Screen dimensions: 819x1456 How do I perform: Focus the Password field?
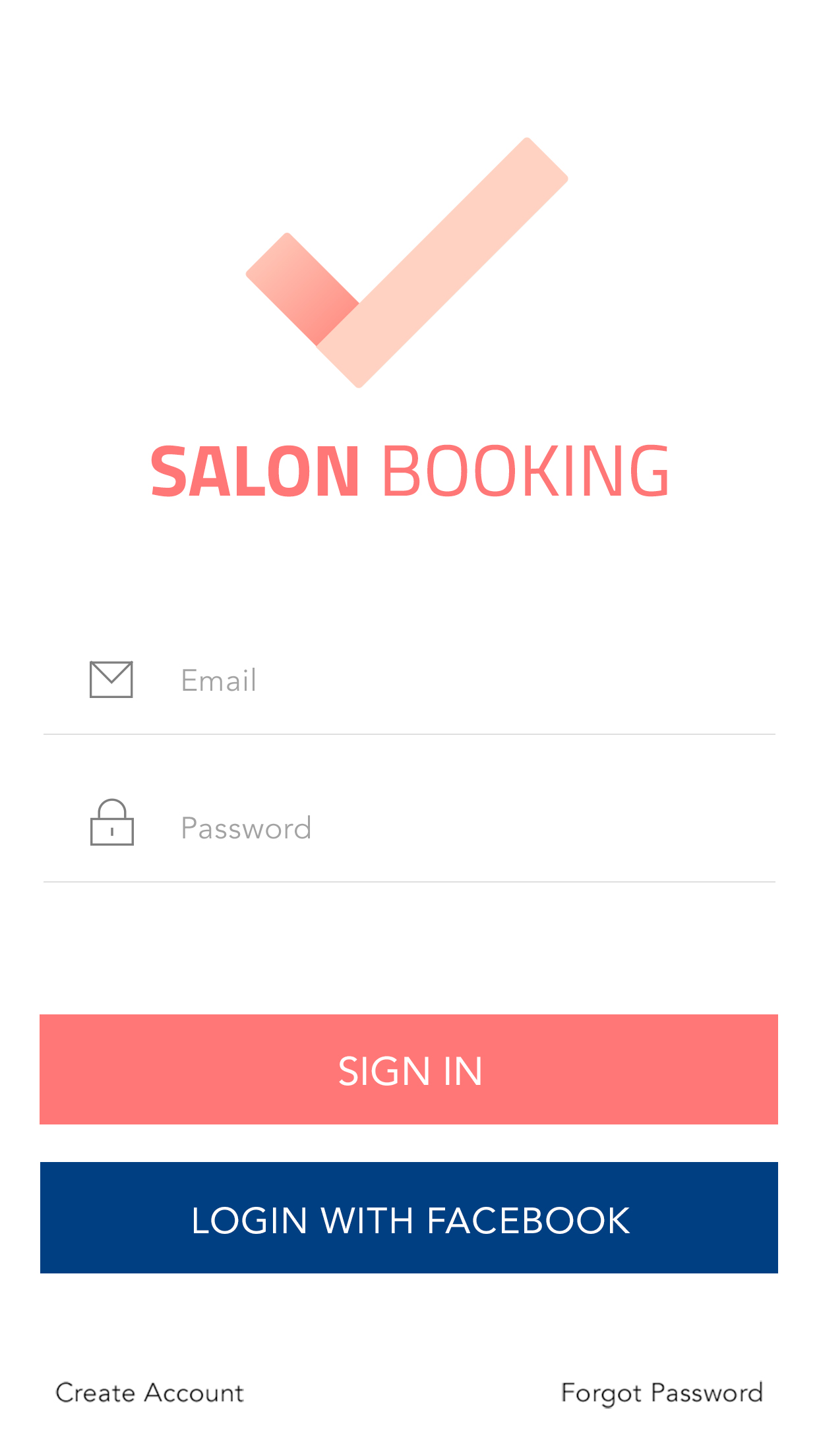click(409, 827)
